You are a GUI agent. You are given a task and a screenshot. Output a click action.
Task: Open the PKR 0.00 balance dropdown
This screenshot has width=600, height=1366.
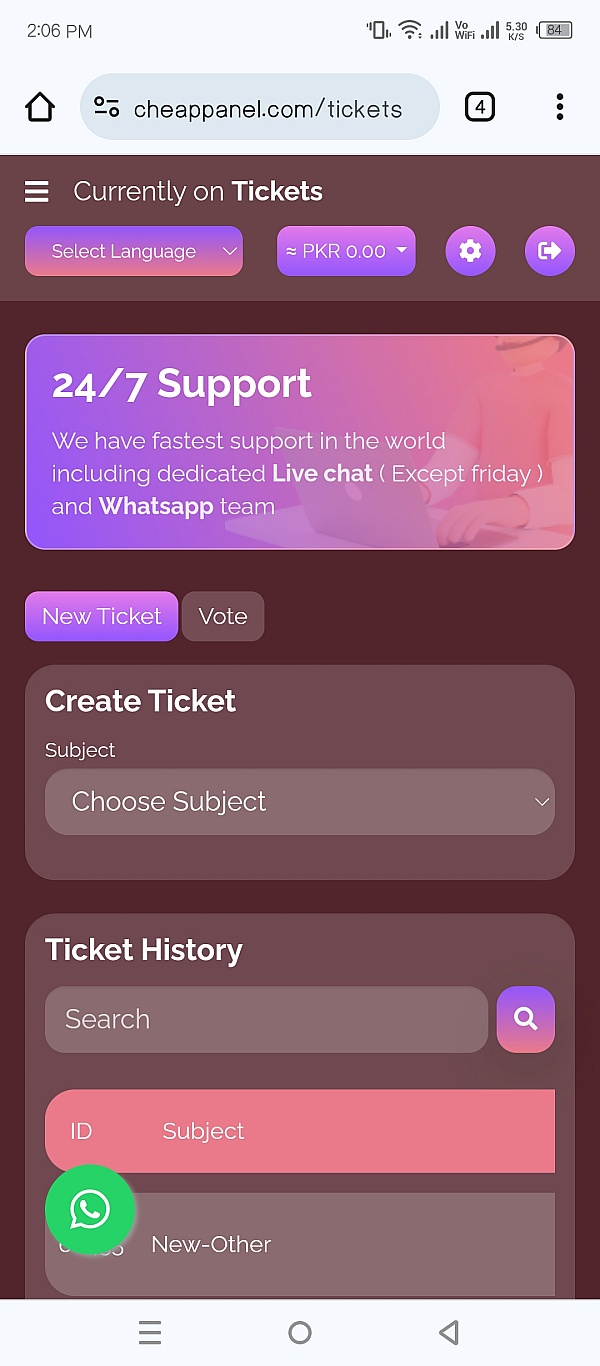tap(346, 251)
